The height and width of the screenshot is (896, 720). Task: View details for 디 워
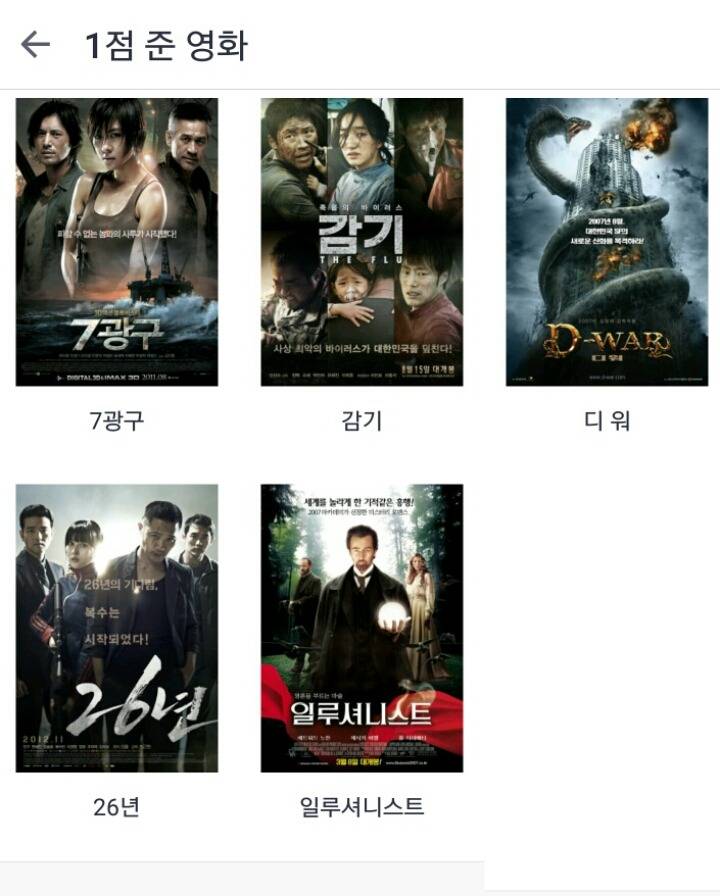(607, 242)
